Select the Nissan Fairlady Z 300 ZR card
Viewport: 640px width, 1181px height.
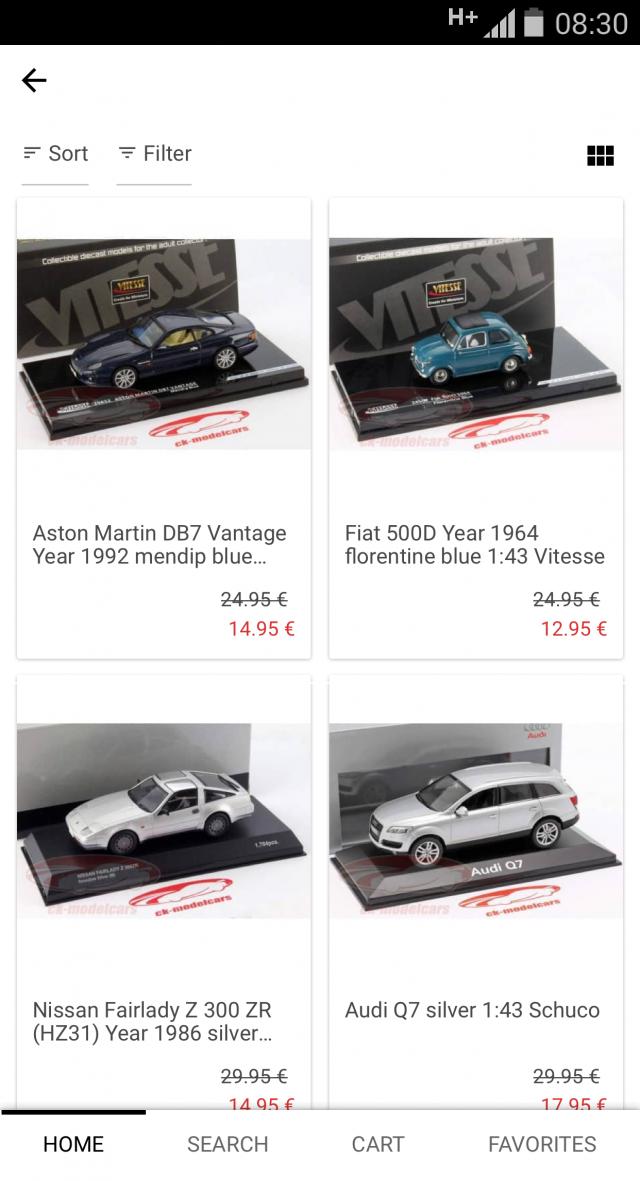coord(164,890)
